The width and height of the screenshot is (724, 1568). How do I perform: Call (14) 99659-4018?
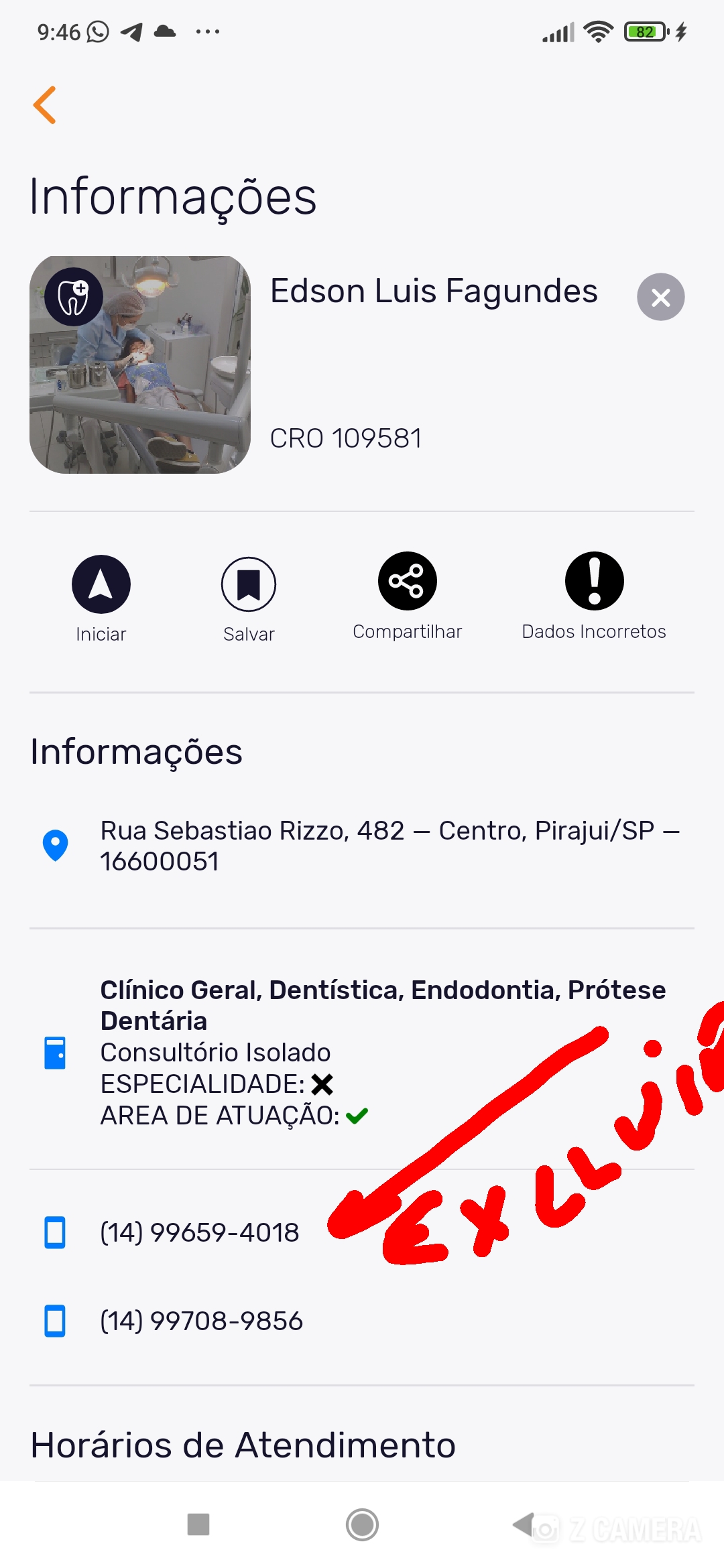pos(199,1232)
